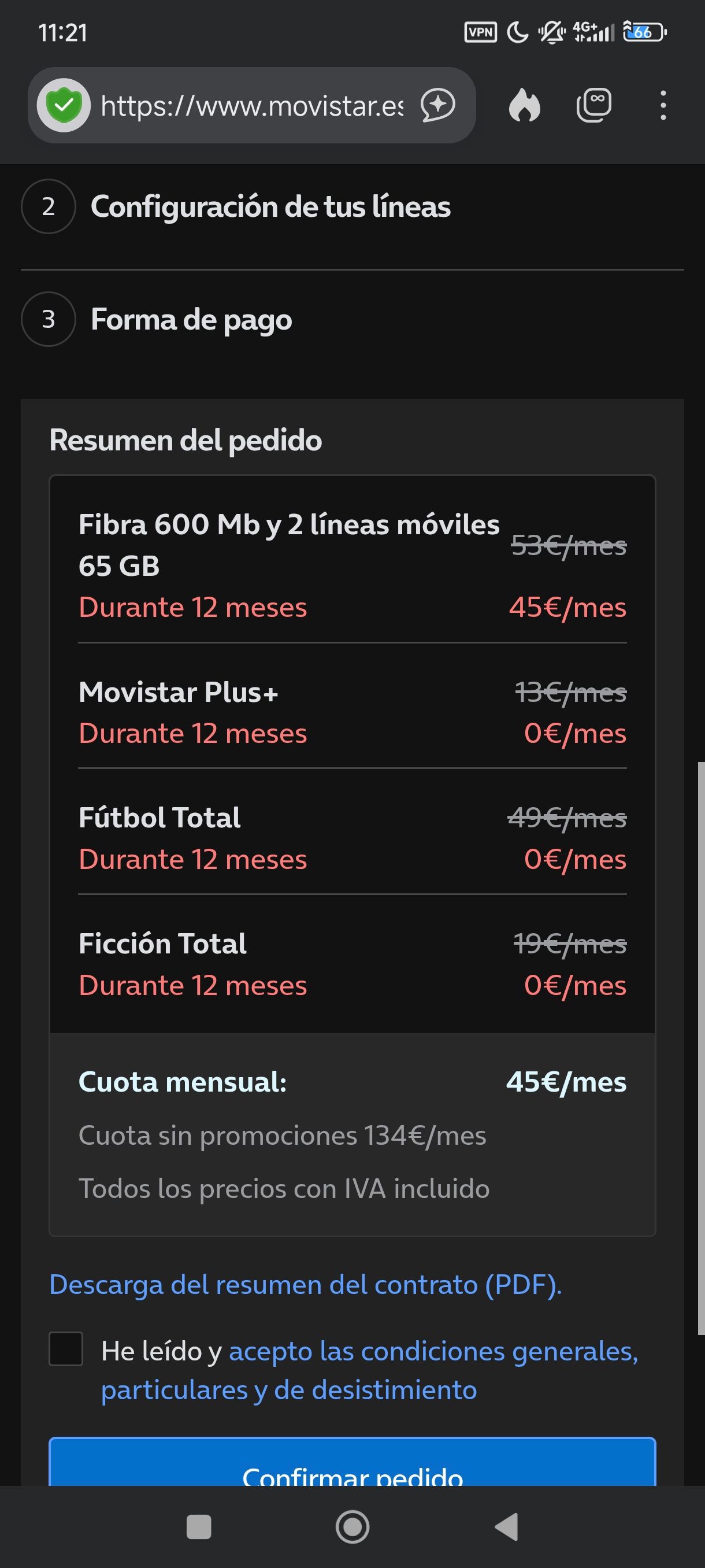Tap the flame icon in the toolbar
The height and width of the screenshot is (1568, 705).
pos(525,106)
